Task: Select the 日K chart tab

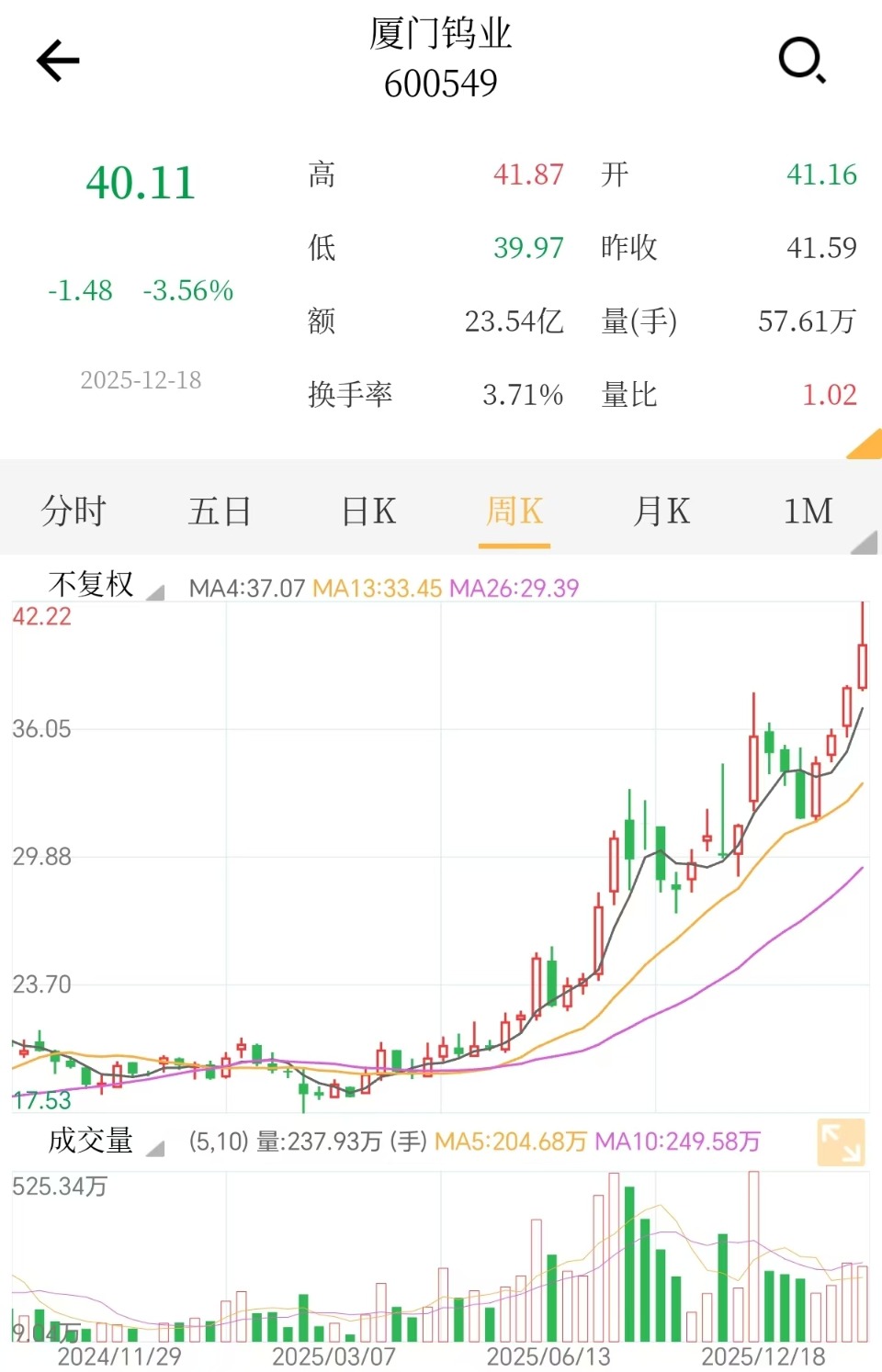Action: 368,511
